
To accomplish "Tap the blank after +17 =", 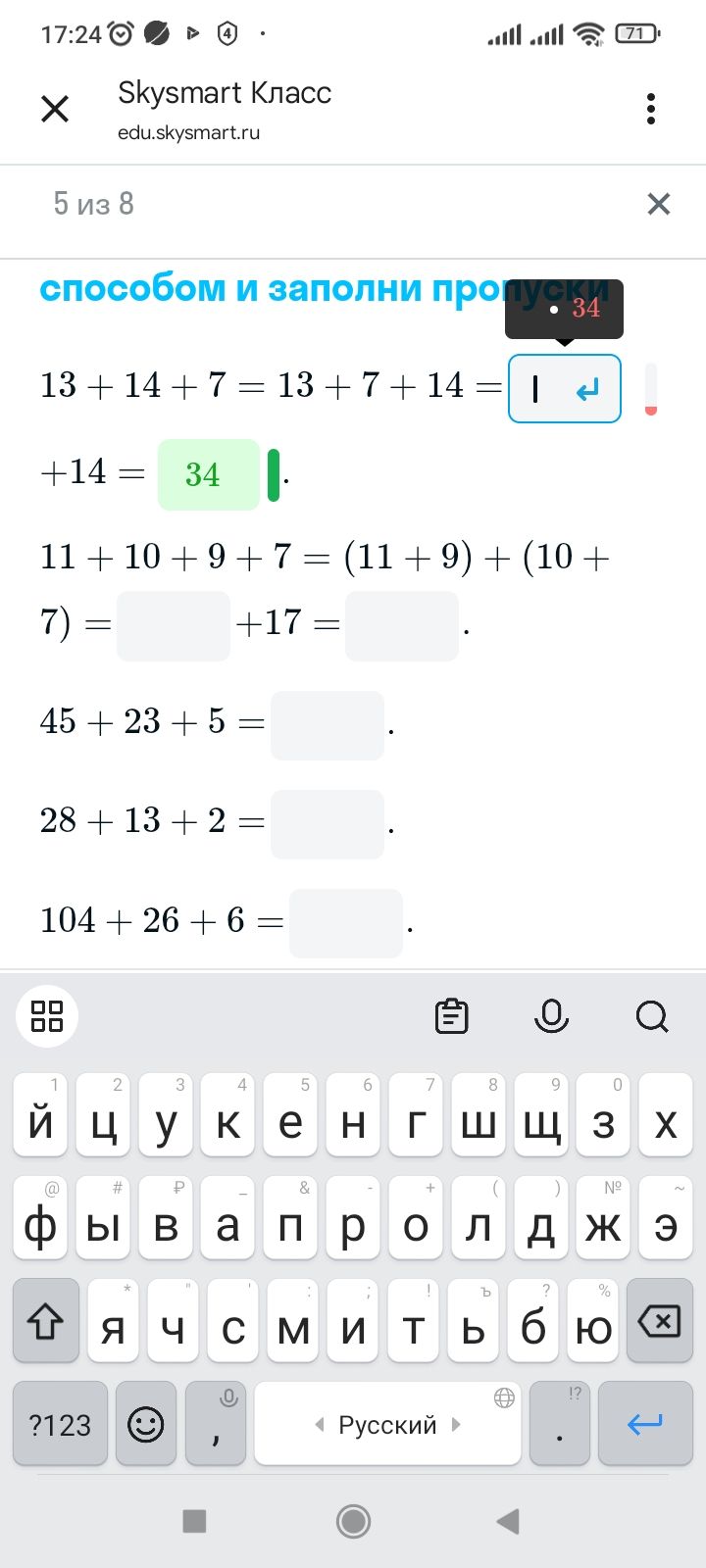I will point(402,625).
